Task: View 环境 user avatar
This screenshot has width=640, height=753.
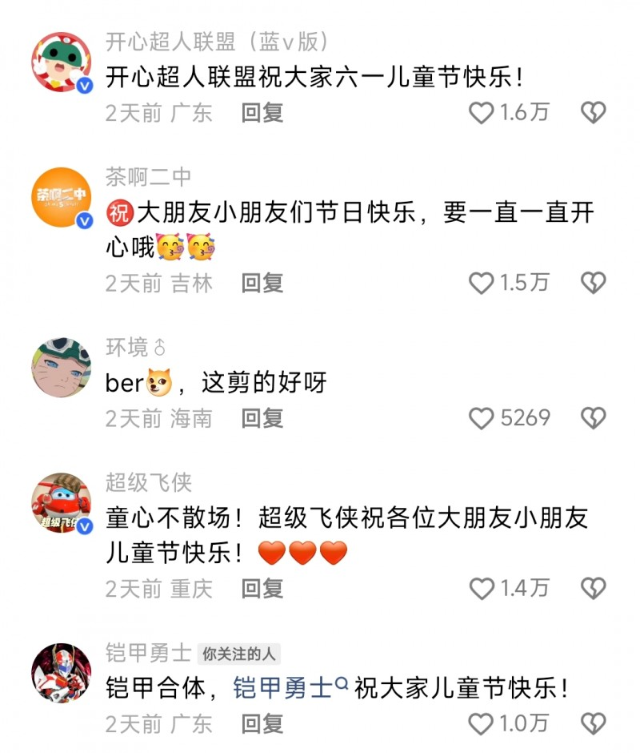Action: click(x=62, y=368)
